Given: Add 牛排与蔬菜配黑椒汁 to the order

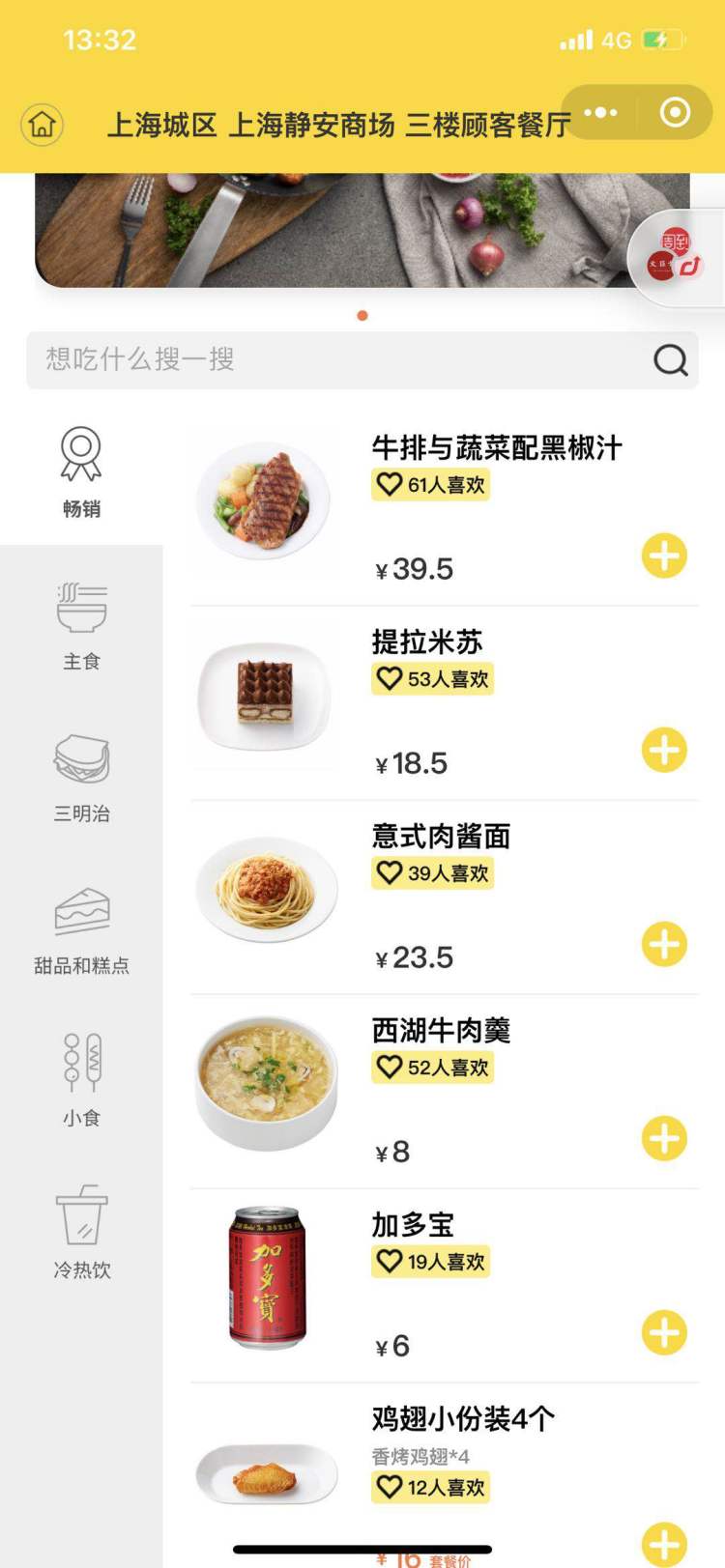Looking at the screenshot, I should (664, 556).
